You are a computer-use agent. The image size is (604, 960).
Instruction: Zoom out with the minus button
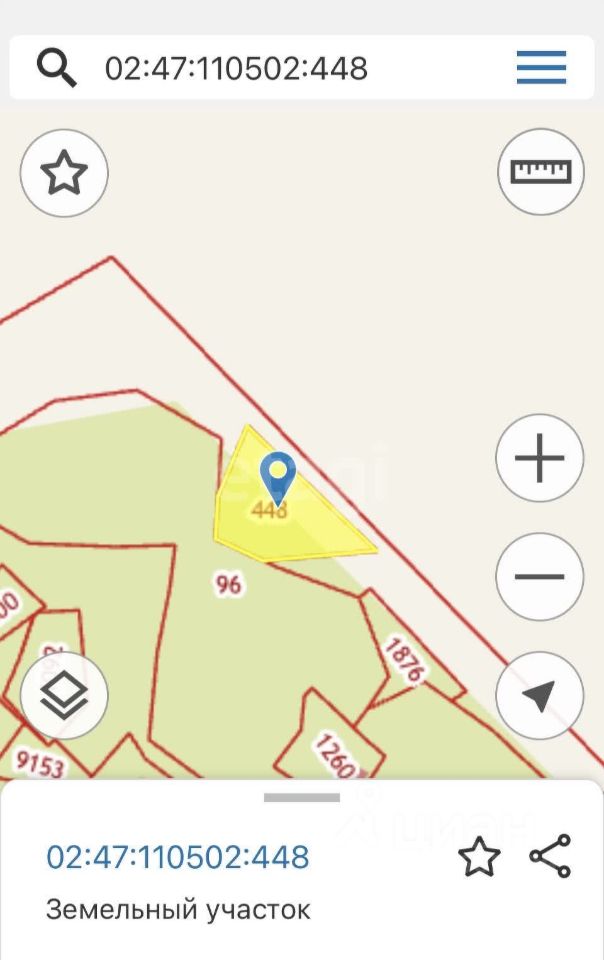[x=539, y=577]
